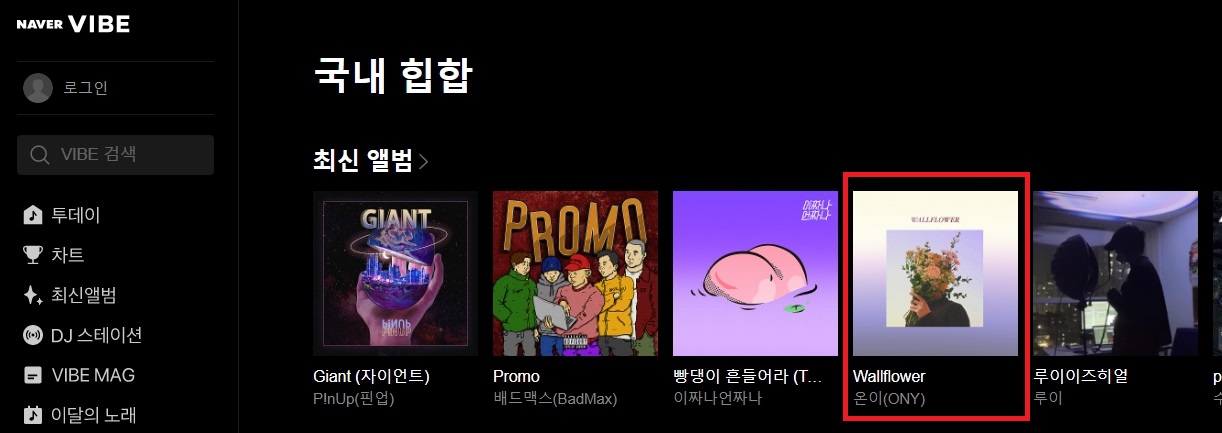Screen dimensions: 1222x433
Task: Open the 루이이즈히얼 album
Action: 1115,274
